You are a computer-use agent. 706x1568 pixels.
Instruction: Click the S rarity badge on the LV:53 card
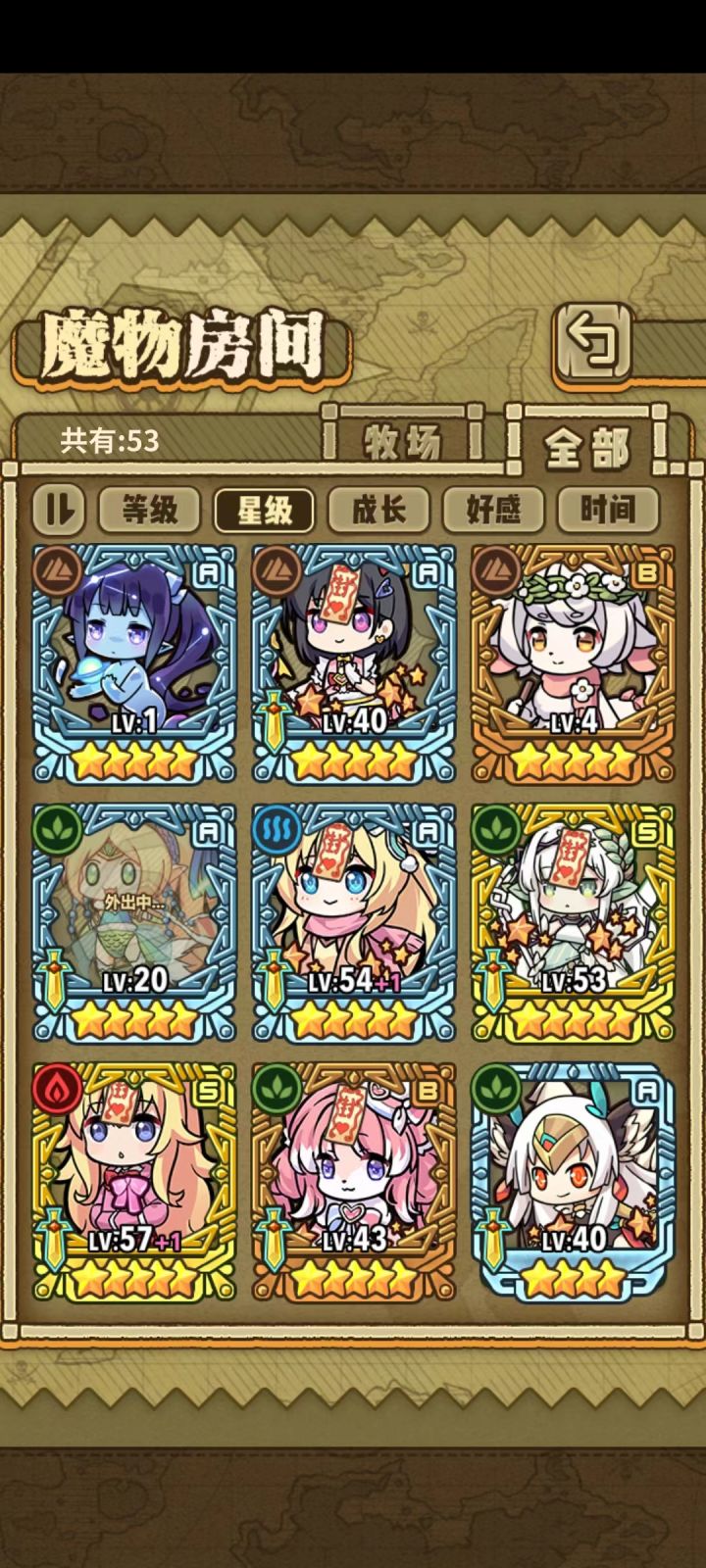pyautogui.click(x=649, y=833)
